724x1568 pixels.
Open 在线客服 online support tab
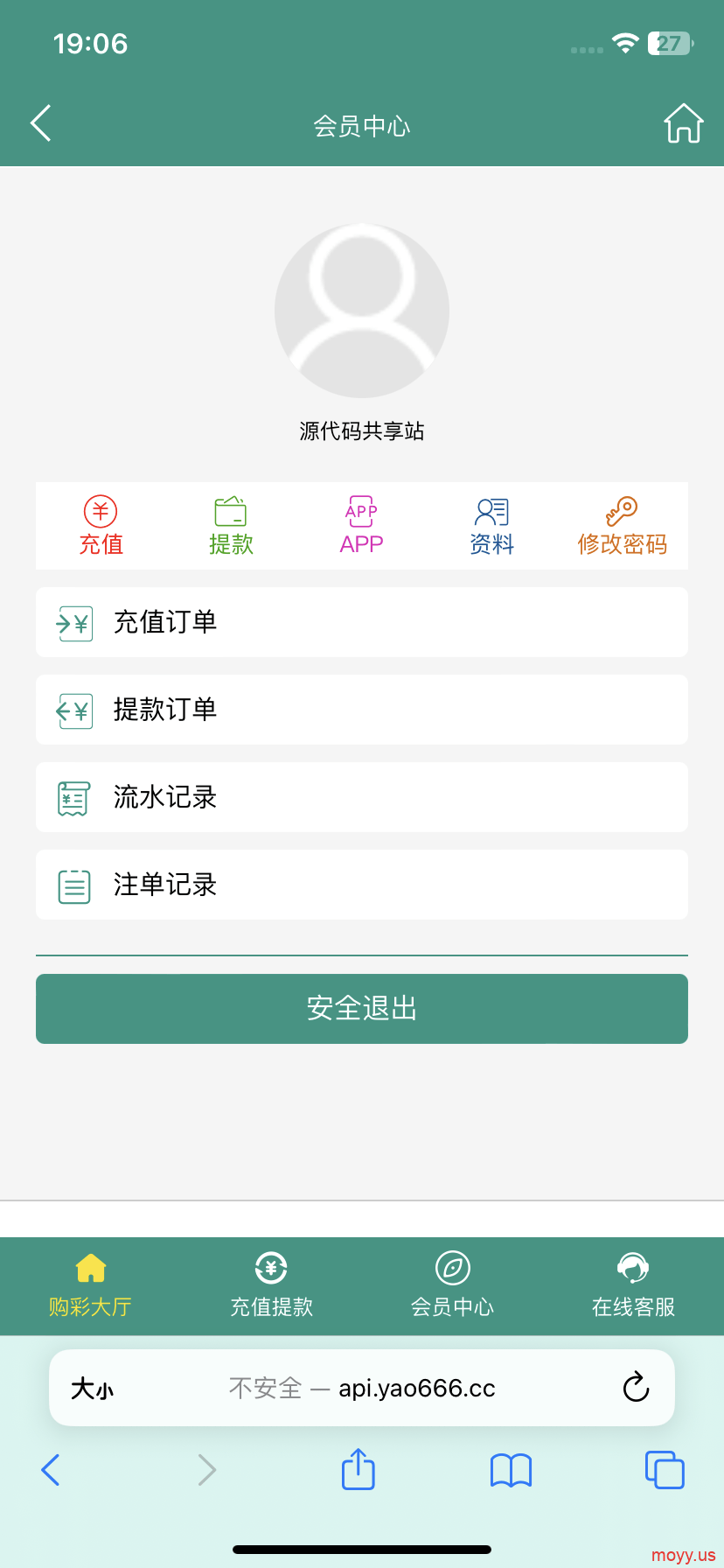pyautogui.click(x=633, y=1285)
